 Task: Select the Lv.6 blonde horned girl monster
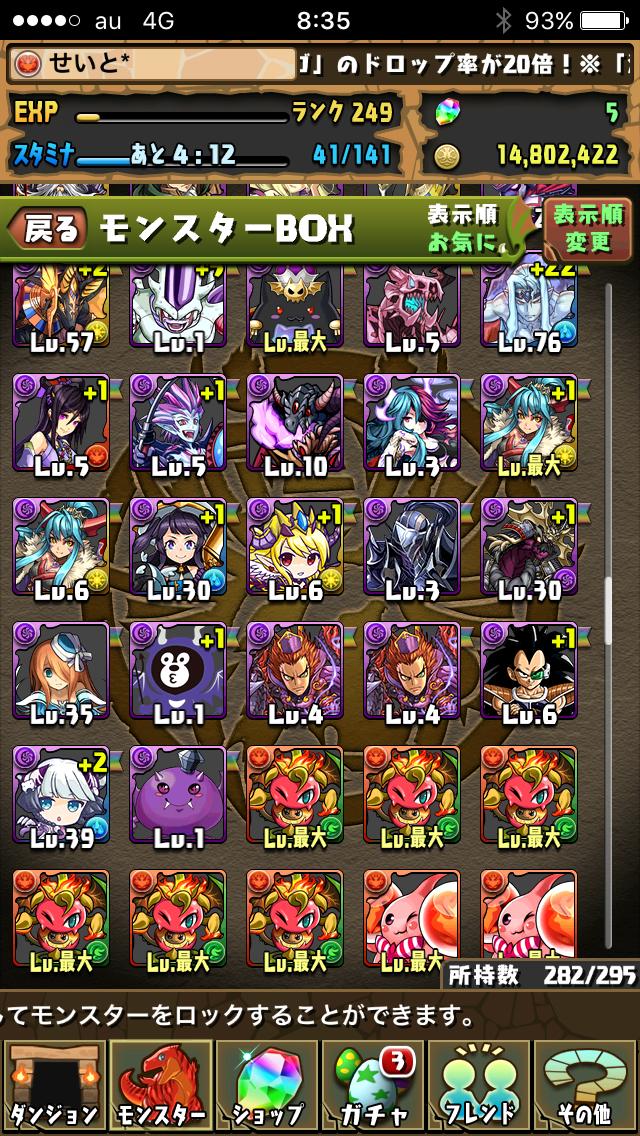[x=295, y=547]
